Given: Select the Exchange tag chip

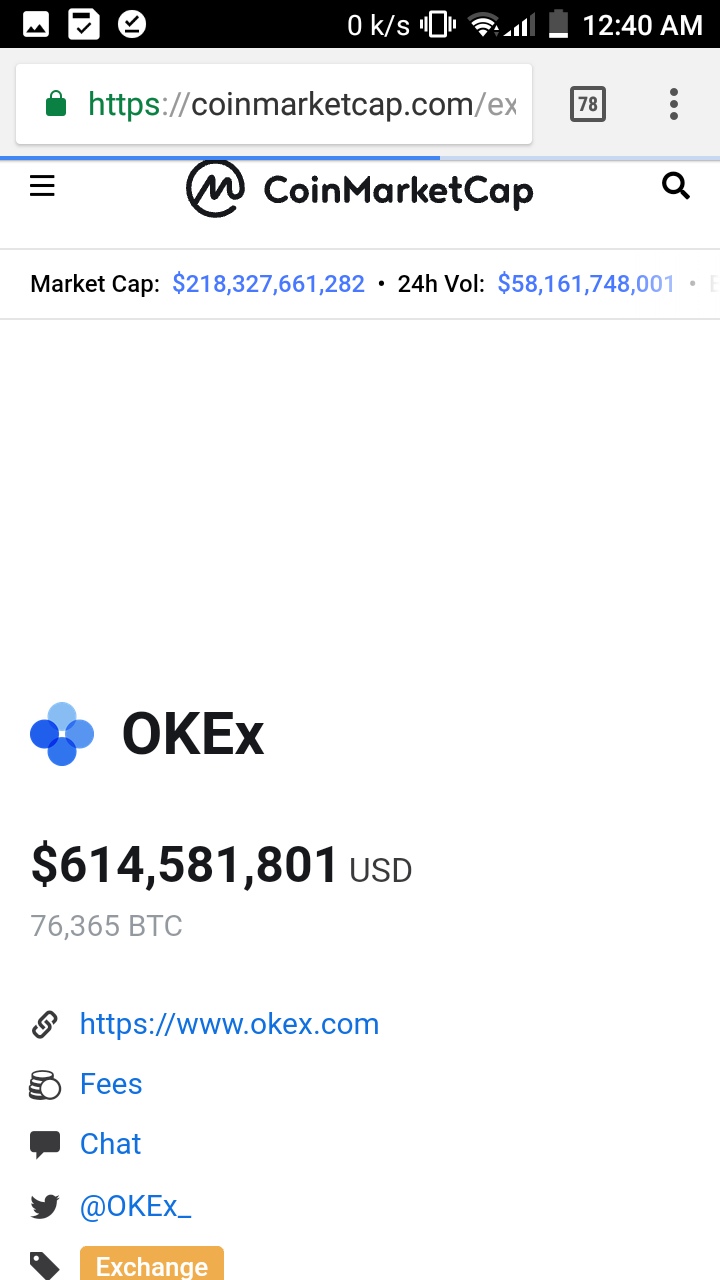Looking at the screenshot, I should point(151,1265).
